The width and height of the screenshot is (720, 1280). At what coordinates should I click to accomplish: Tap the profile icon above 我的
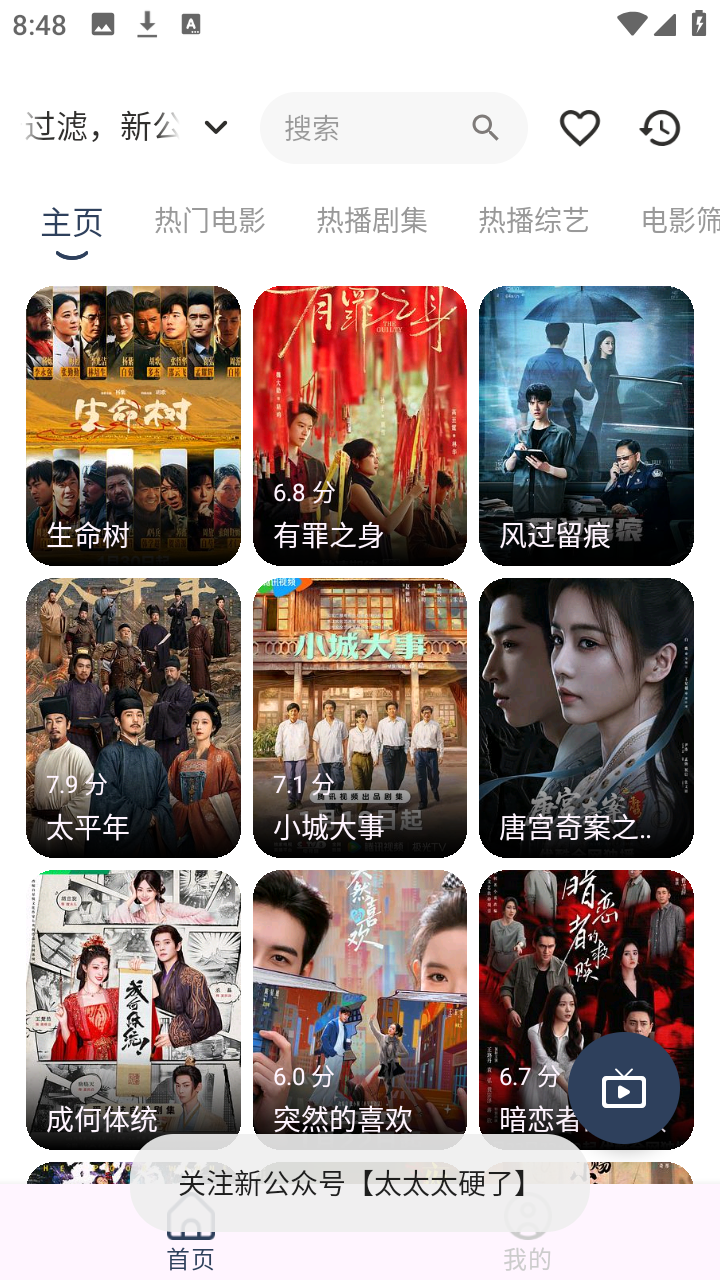click(527, 1221)
